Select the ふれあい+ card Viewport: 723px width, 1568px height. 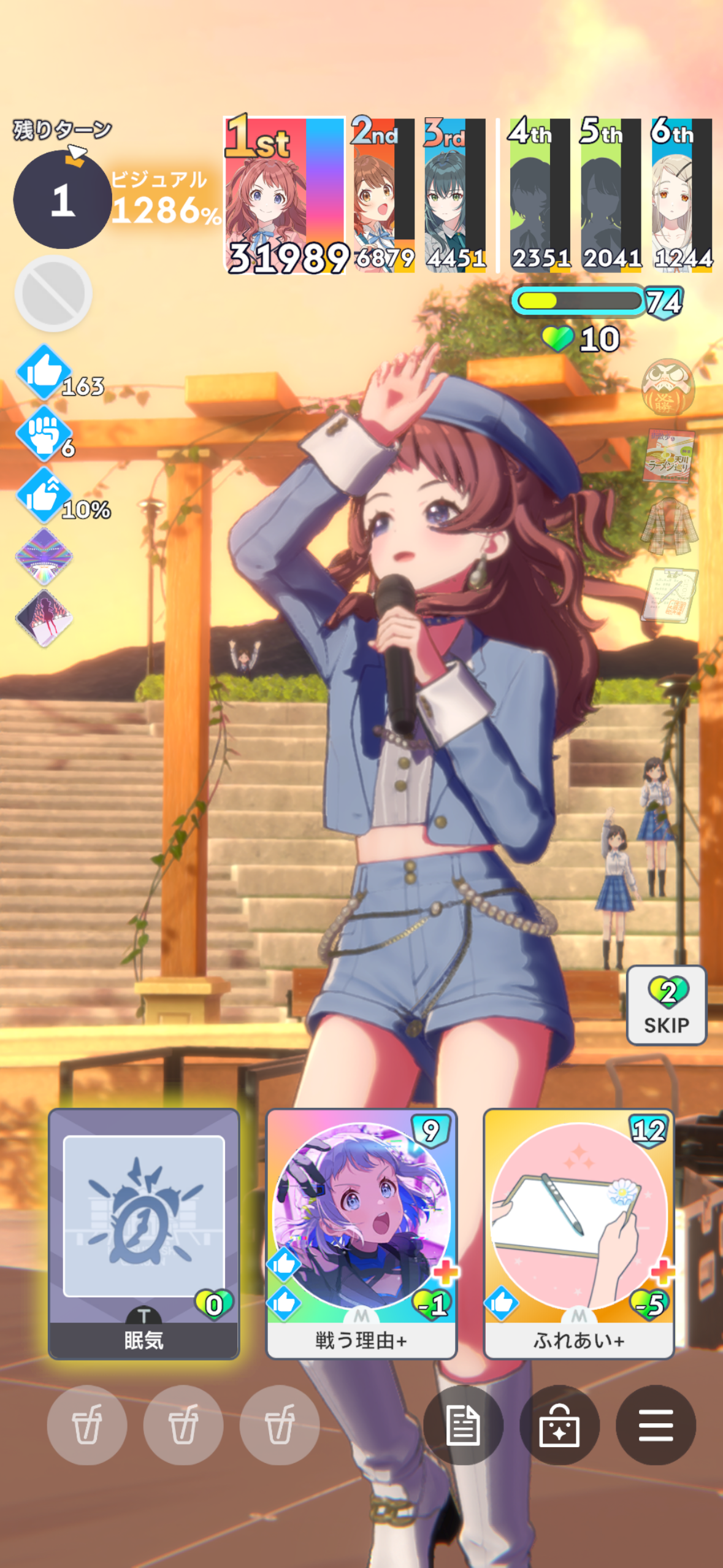[578, 1232]
